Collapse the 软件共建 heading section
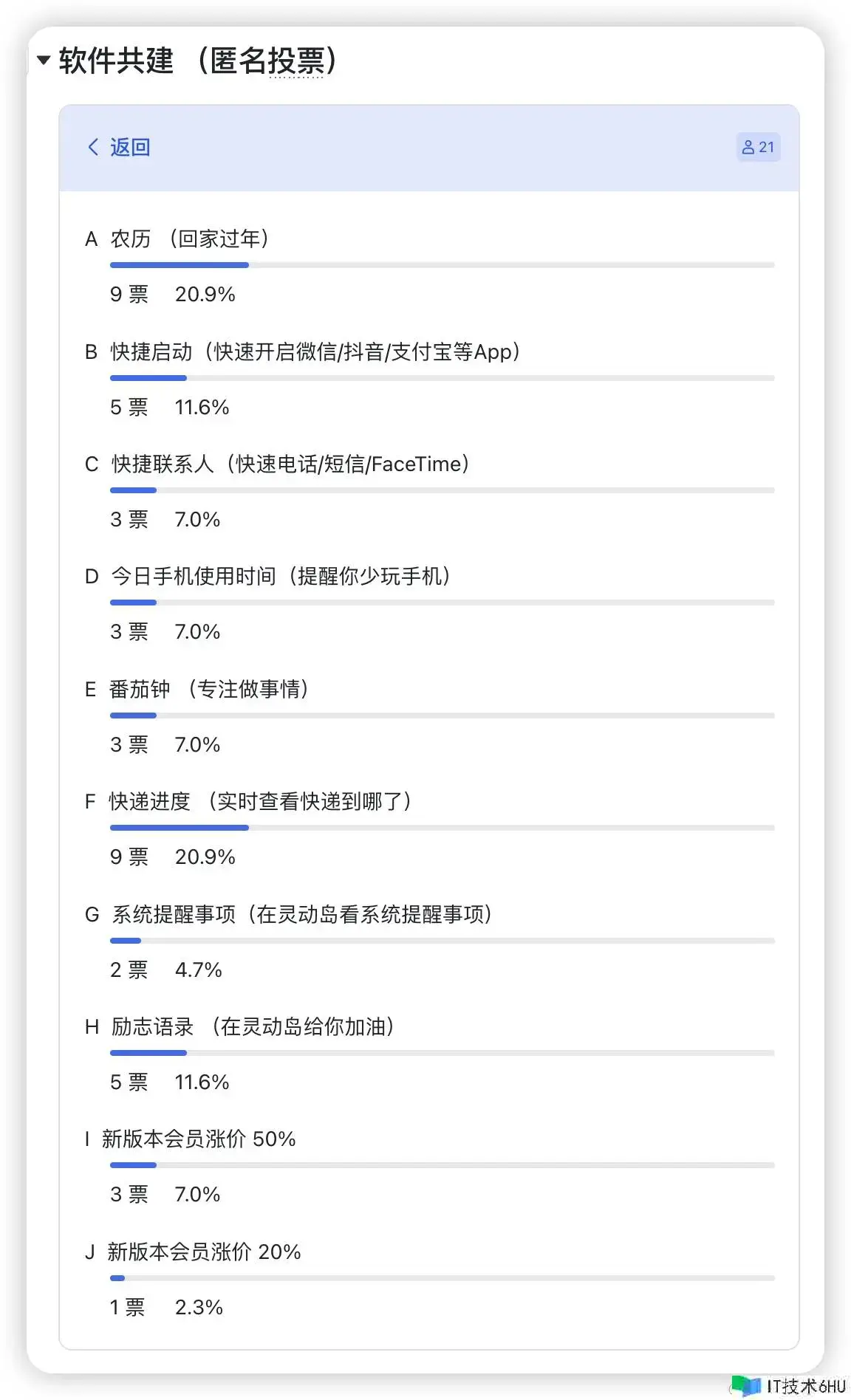The width and height of the screenshot is (851, 1400). pyautogui.click(x=44, y=61)
